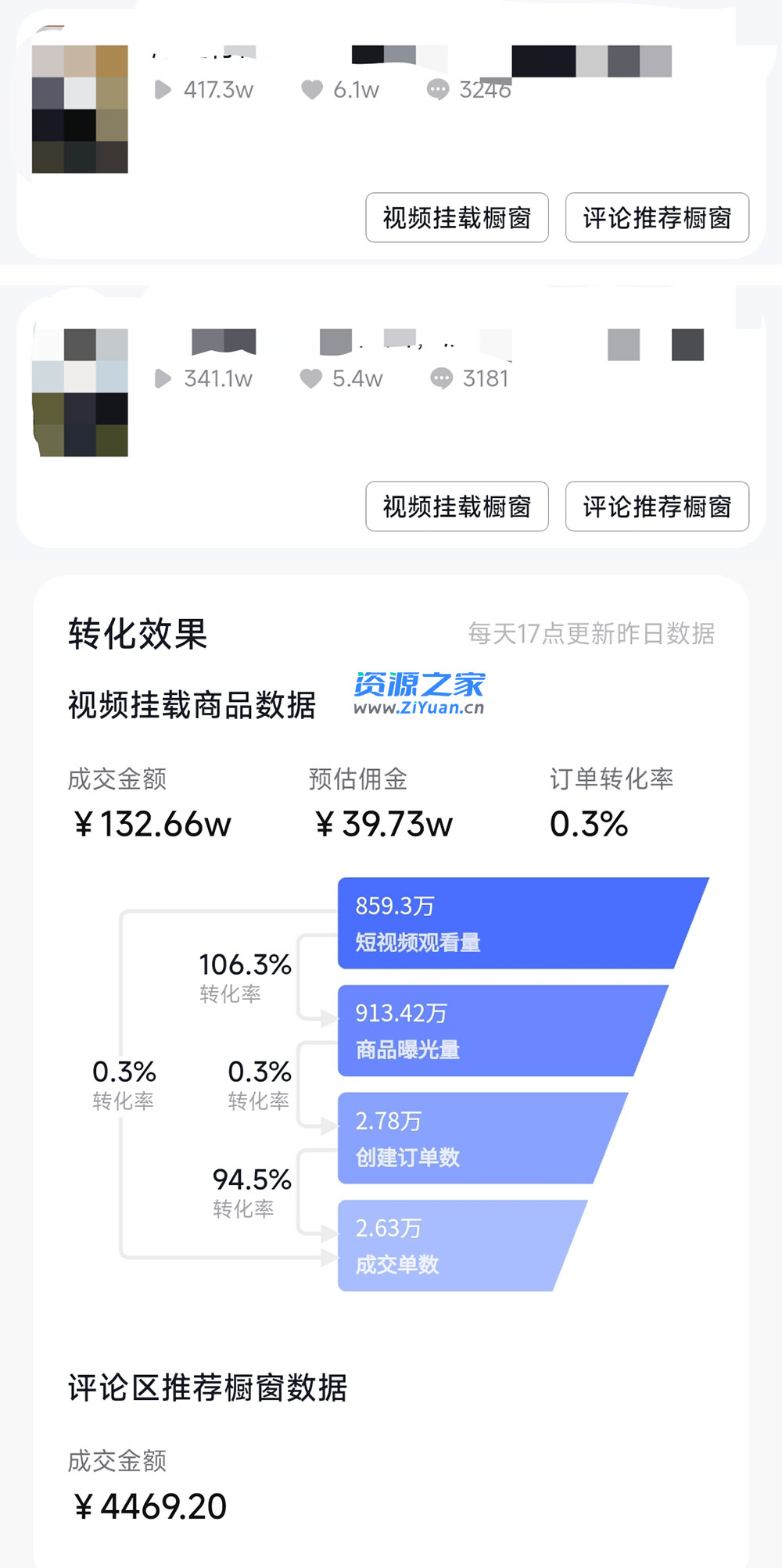The width and height of the screenshot is (782, 1568).
Task: Click the play count icon showing 417.3w
Action: coord(162,88)
